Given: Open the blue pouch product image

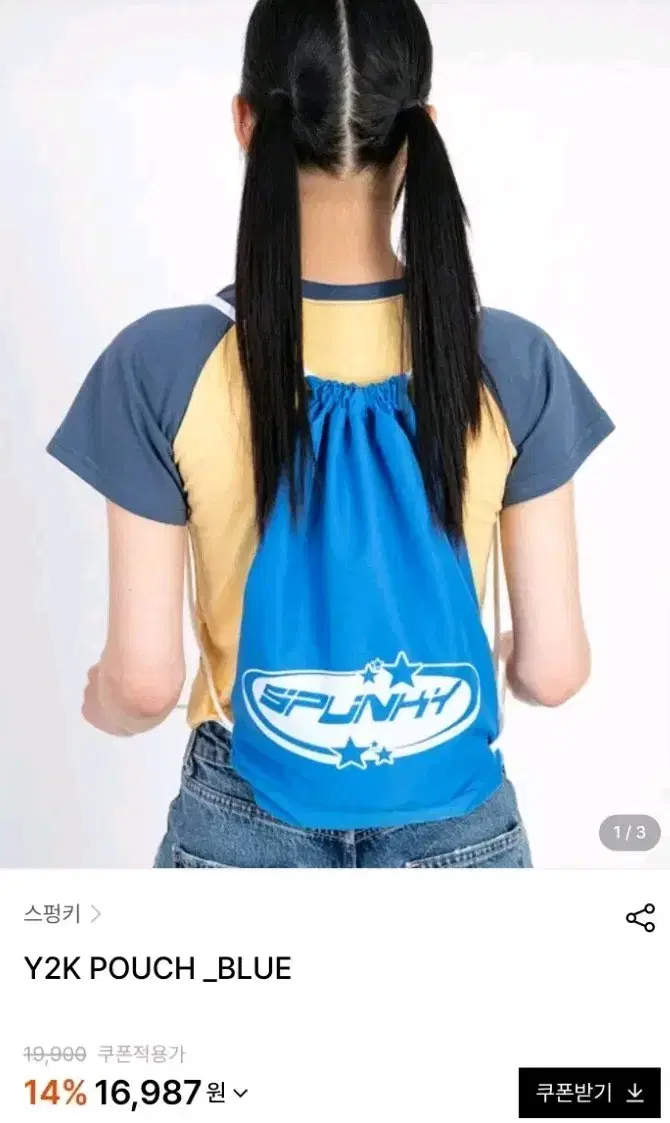Looking at the screenshot, I should pos(335,434).
